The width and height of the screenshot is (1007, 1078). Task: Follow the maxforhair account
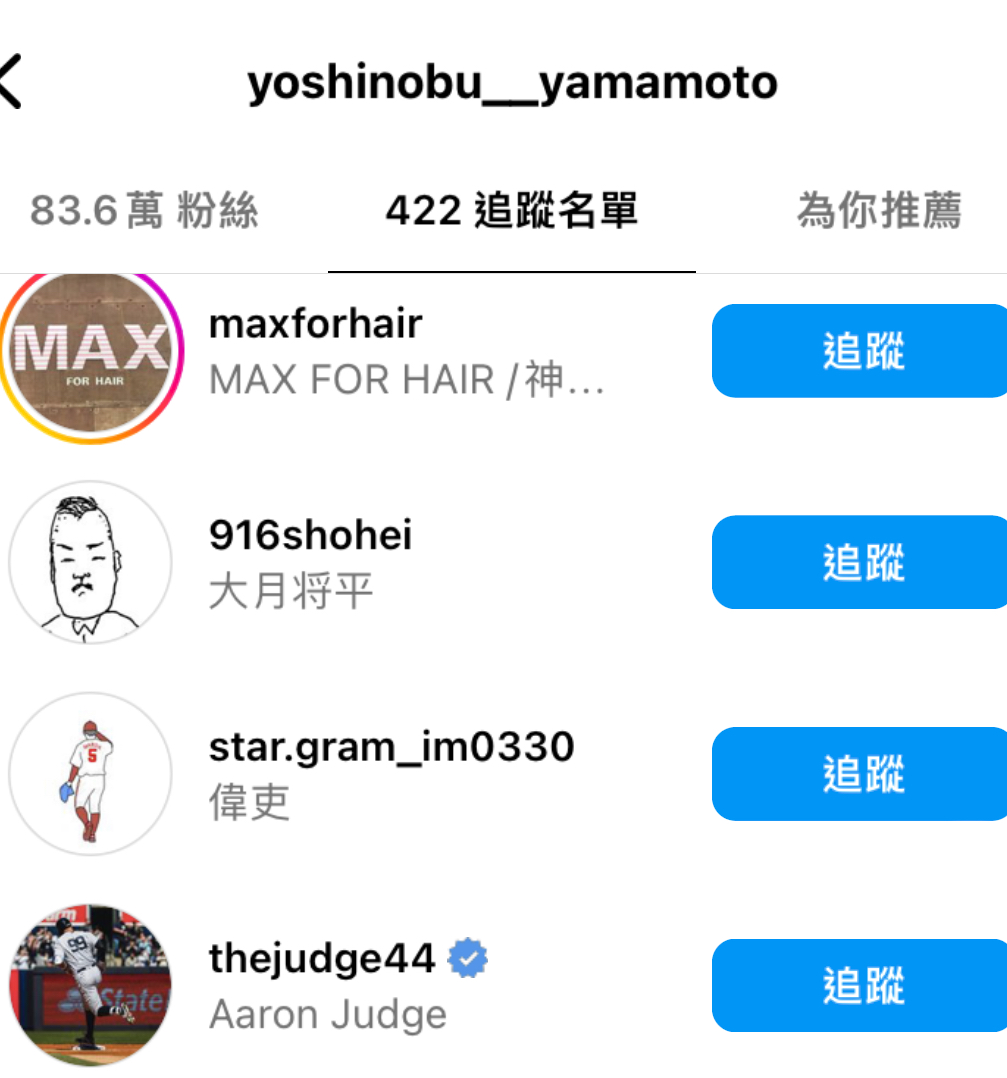[x=861, y=351]
